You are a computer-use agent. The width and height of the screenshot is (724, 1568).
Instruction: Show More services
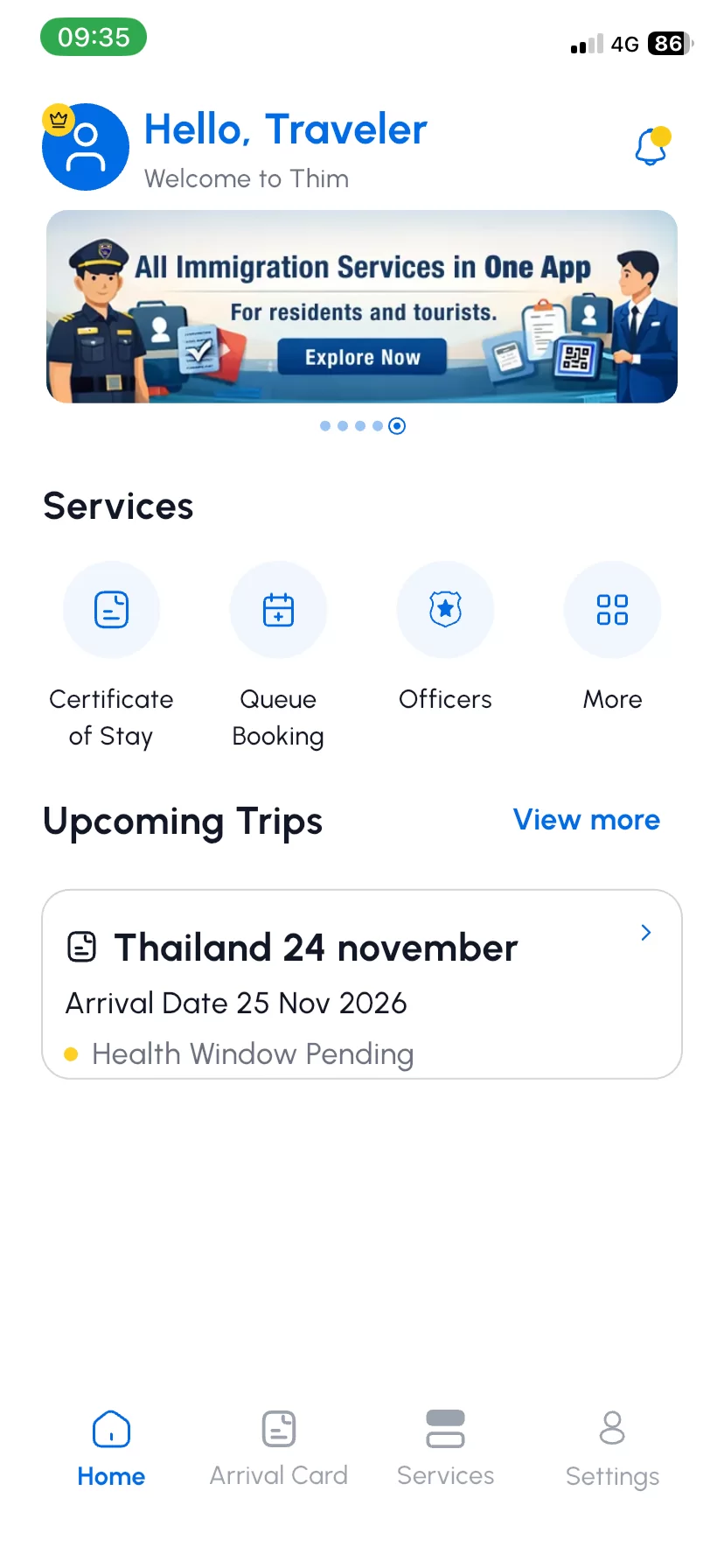pos(612,637)
